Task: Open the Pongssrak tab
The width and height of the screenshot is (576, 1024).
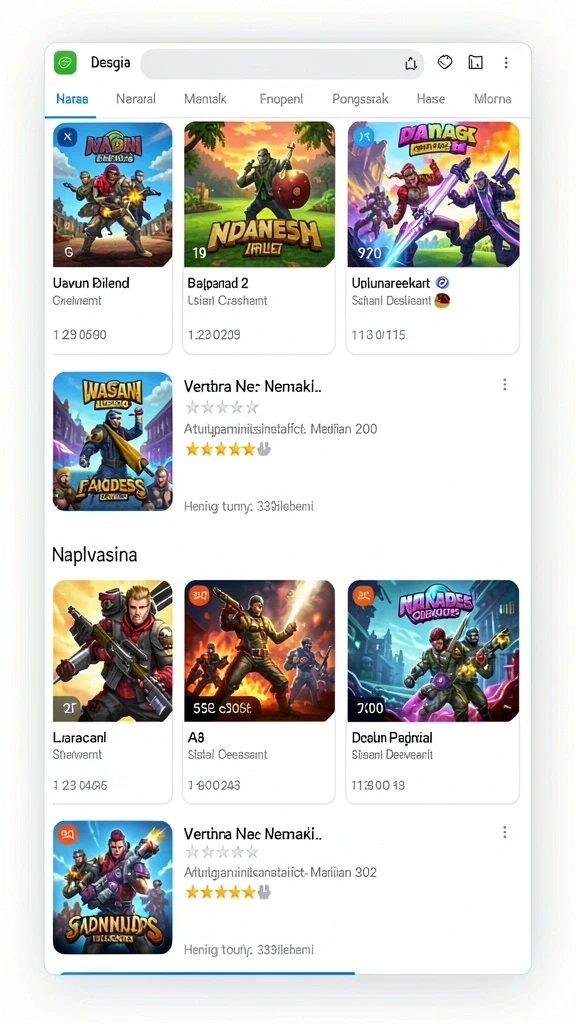Action: 360,99
